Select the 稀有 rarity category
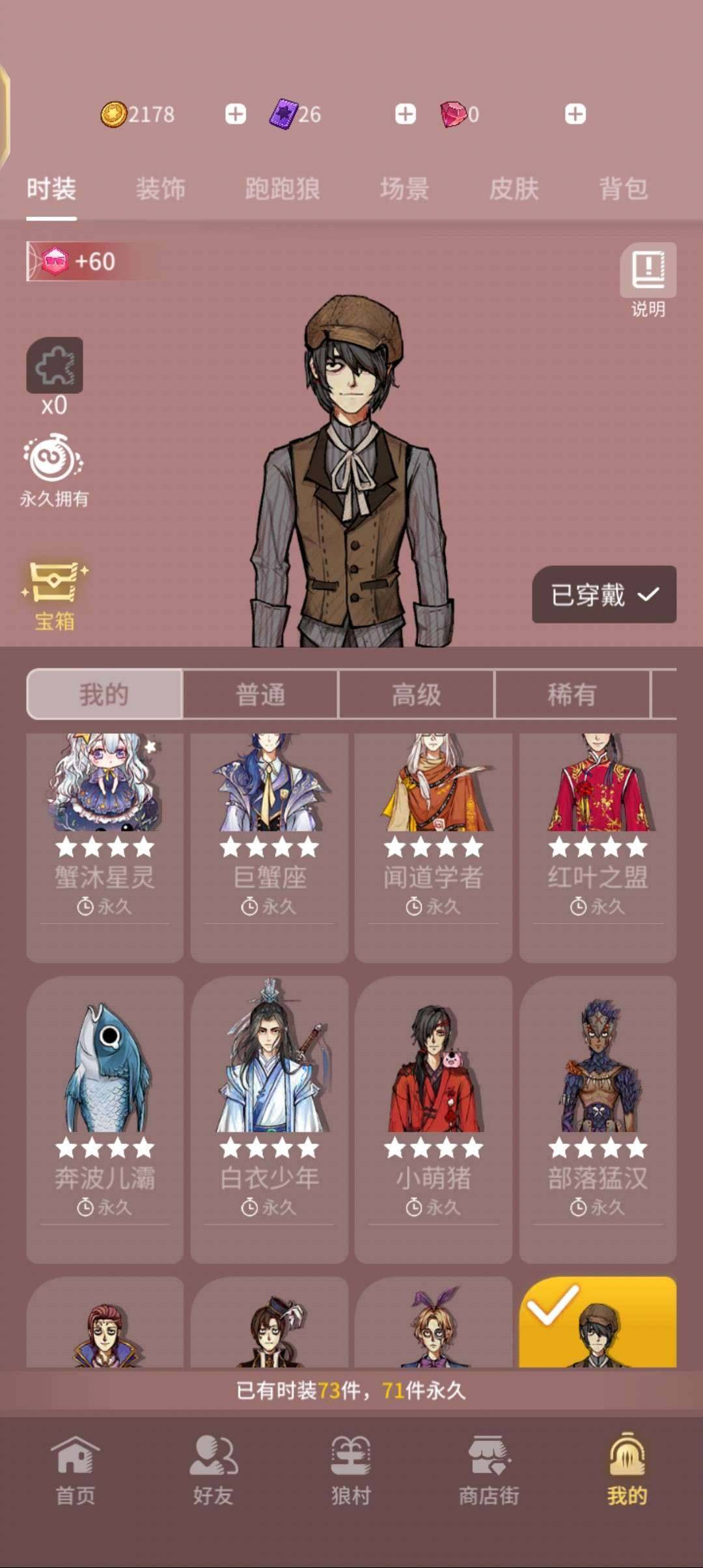 click(573, 693)
